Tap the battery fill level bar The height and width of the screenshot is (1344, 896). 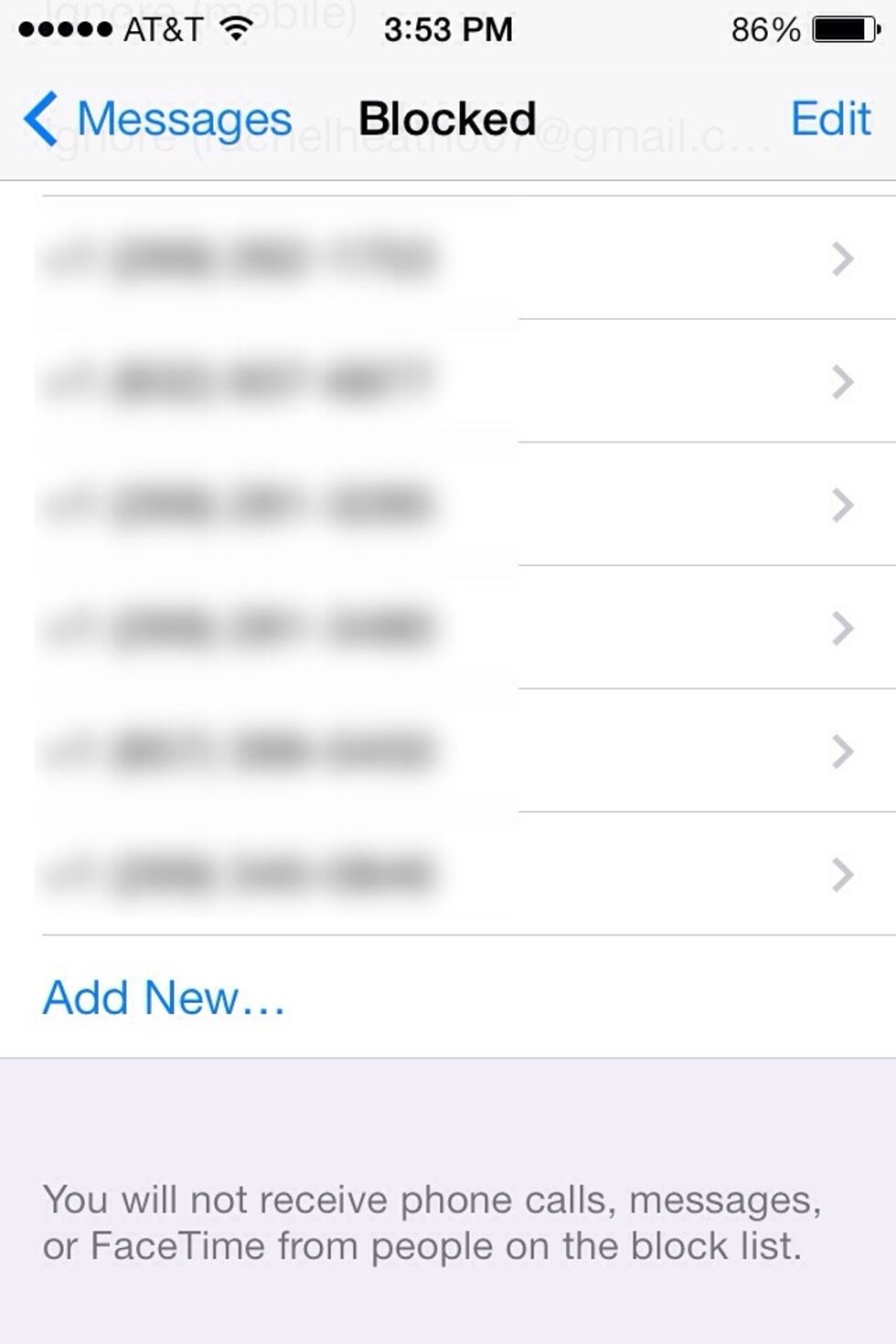click(x=839, y=27)
